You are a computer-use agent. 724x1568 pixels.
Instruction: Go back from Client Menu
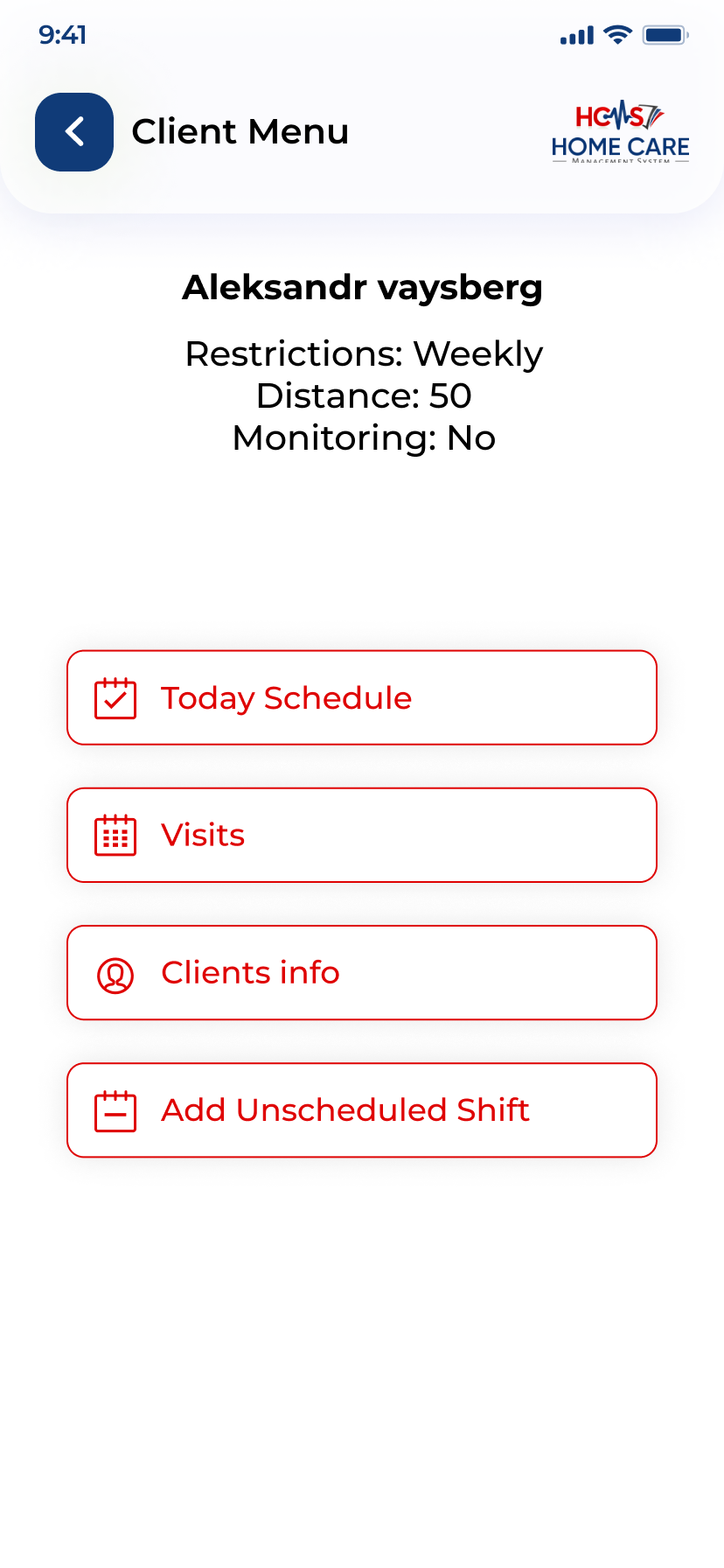click(74, 132)
